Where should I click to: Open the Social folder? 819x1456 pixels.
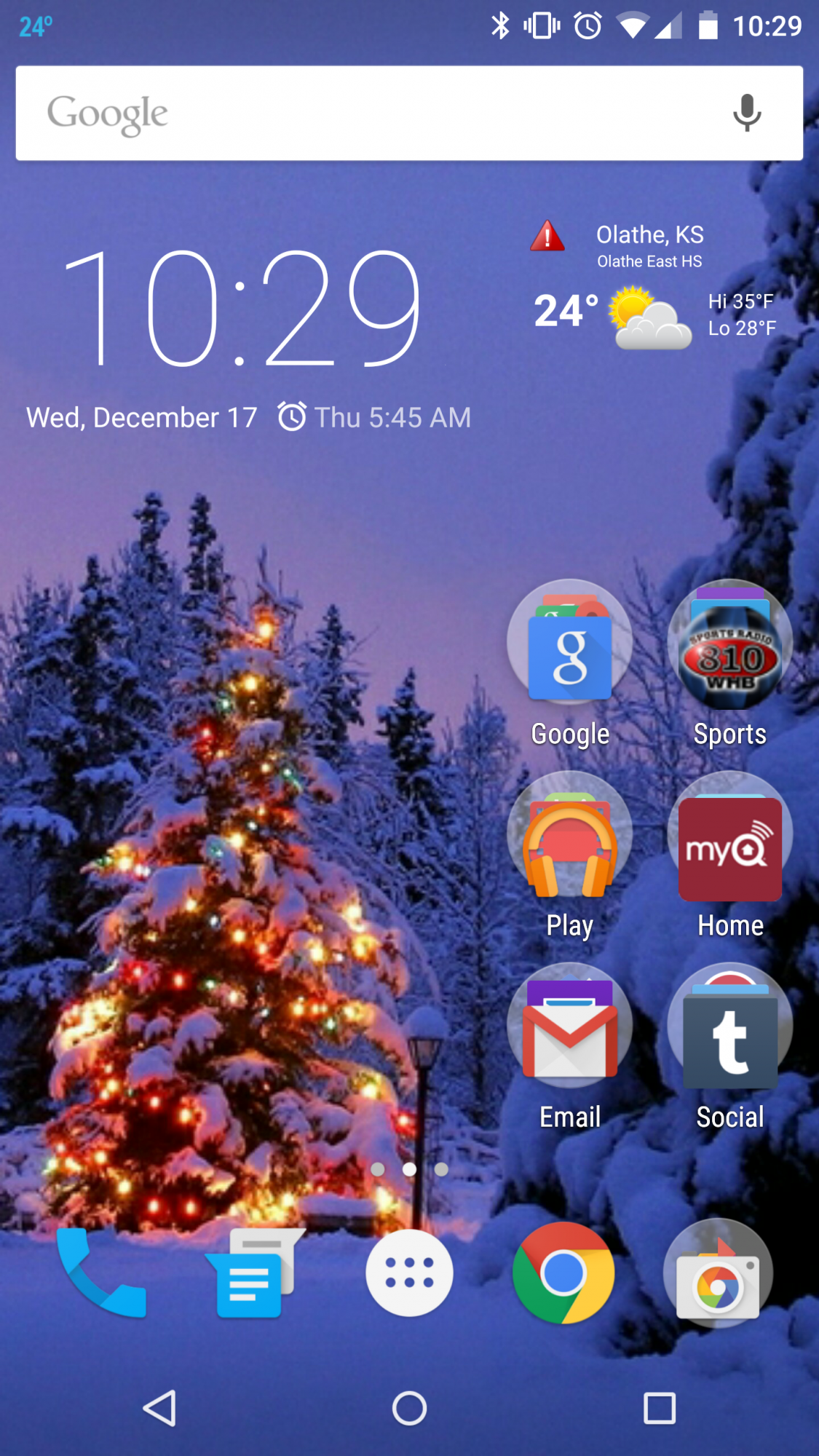tap(730, 1027)
